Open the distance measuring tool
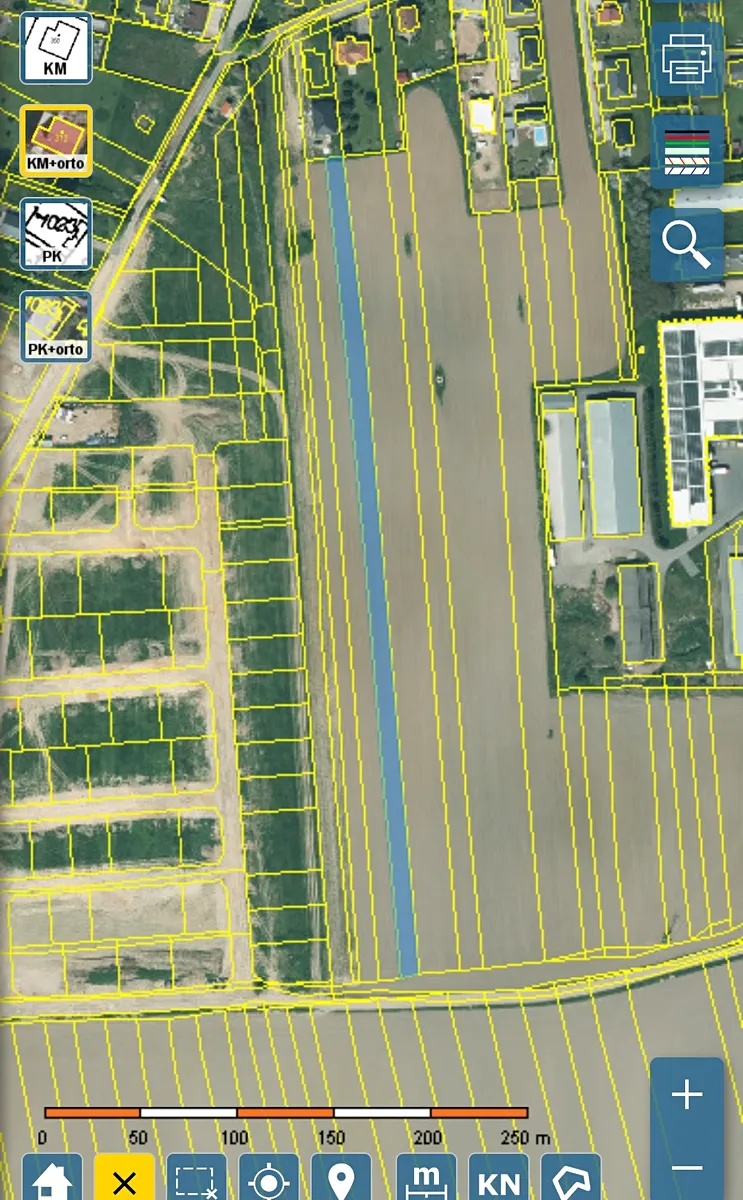The height and width of the screenshot is (1200, 743). point(426,1178)
